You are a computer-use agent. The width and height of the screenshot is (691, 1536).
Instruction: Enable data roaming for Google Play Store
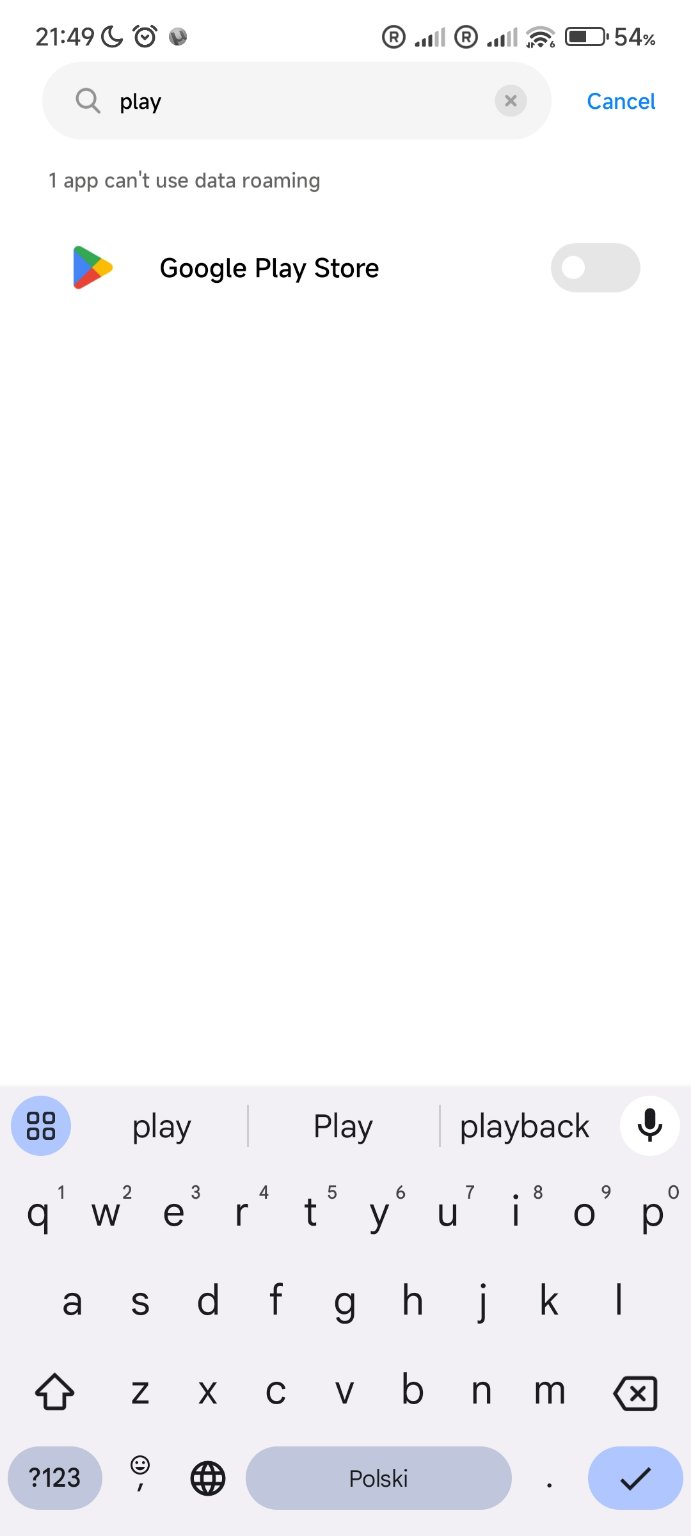coord(595,268)
